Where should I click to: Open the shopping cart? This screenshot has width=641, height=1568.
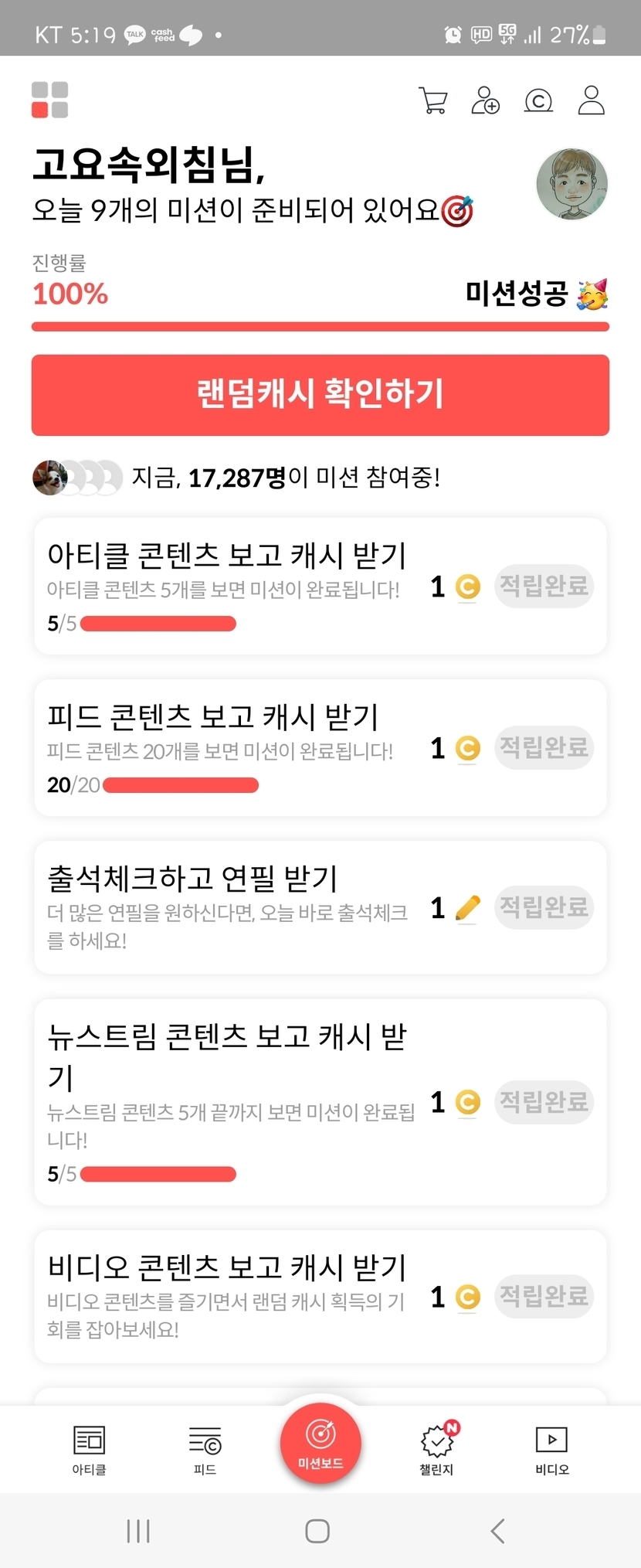click(432, 100)
